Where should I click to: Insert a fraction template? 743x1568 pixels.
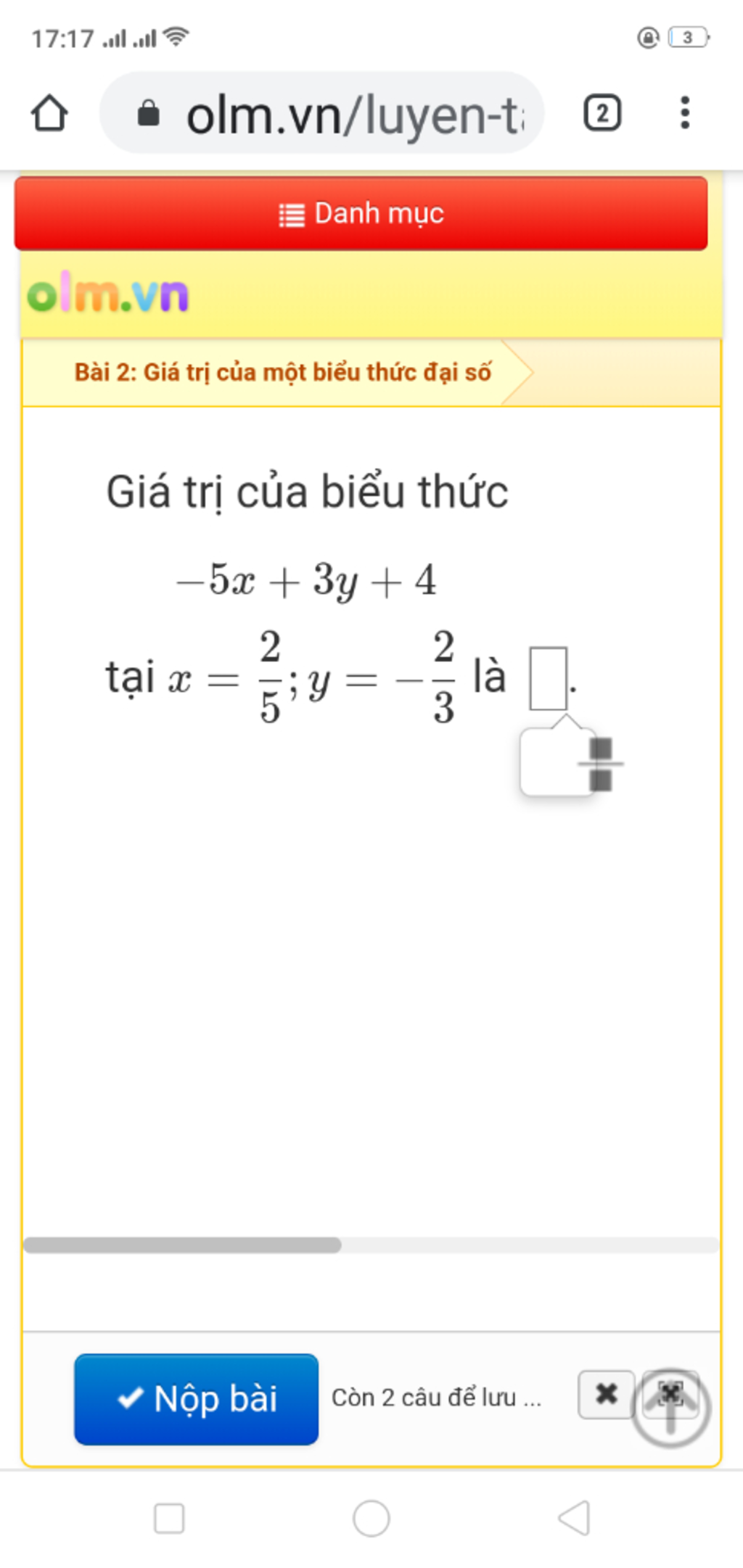point(600,764)
